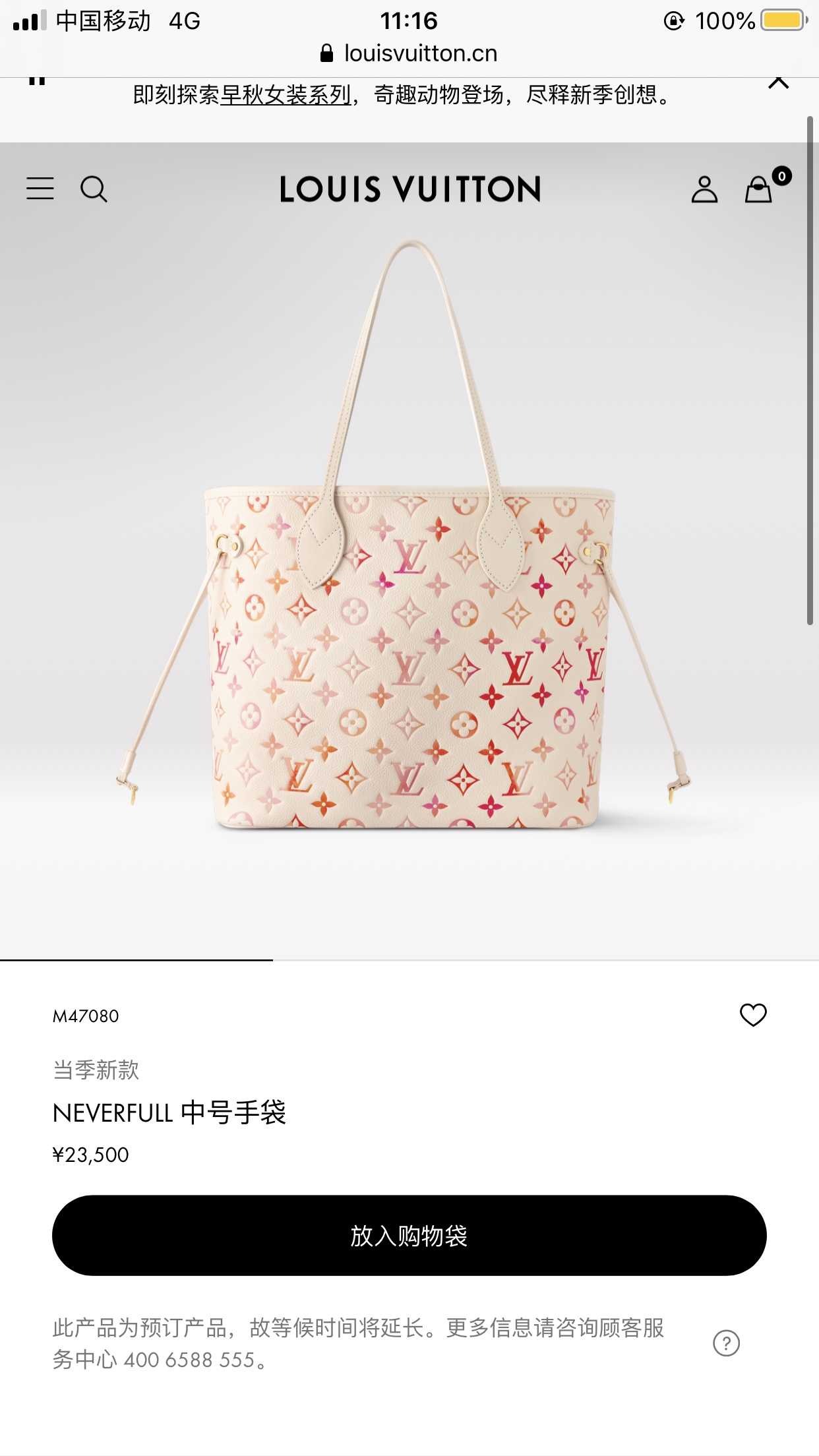
Task: Open the pre-order help question mark
Action: 726,1343
